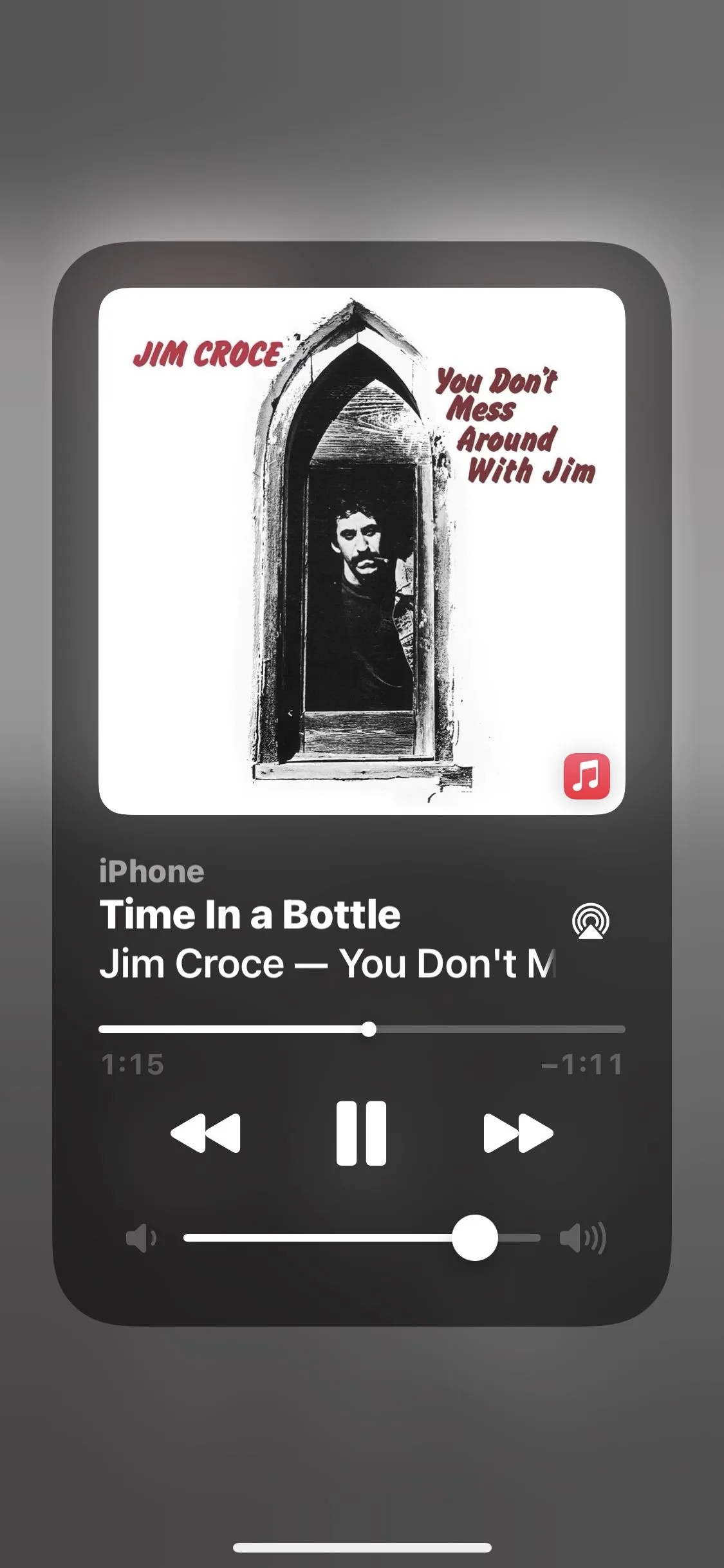724x1568 pixels.
Task: Pause the song Time In a Bottle
Action: (x=361, y=1134)
